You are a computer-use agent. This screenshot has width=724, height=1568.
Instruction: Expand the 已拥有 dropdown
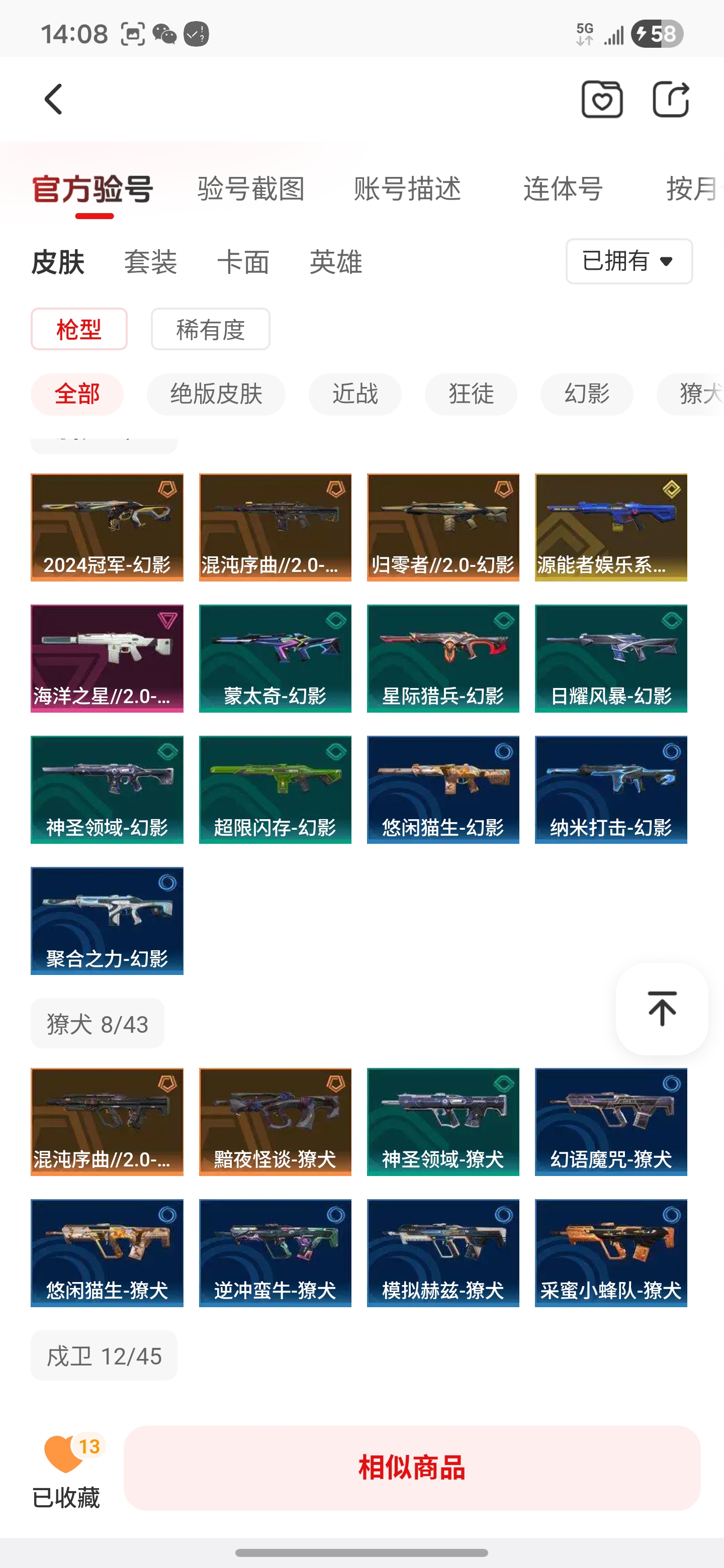[628, 261]
